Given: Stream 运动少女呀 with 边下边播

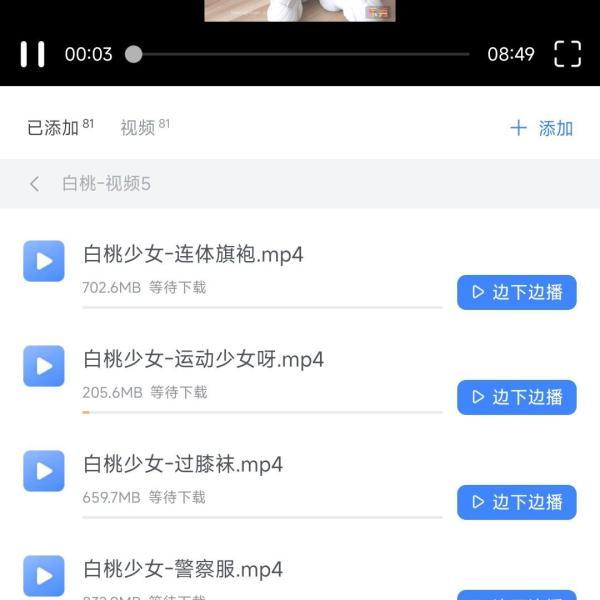Looking at the screenshot, I should [517, 397].
